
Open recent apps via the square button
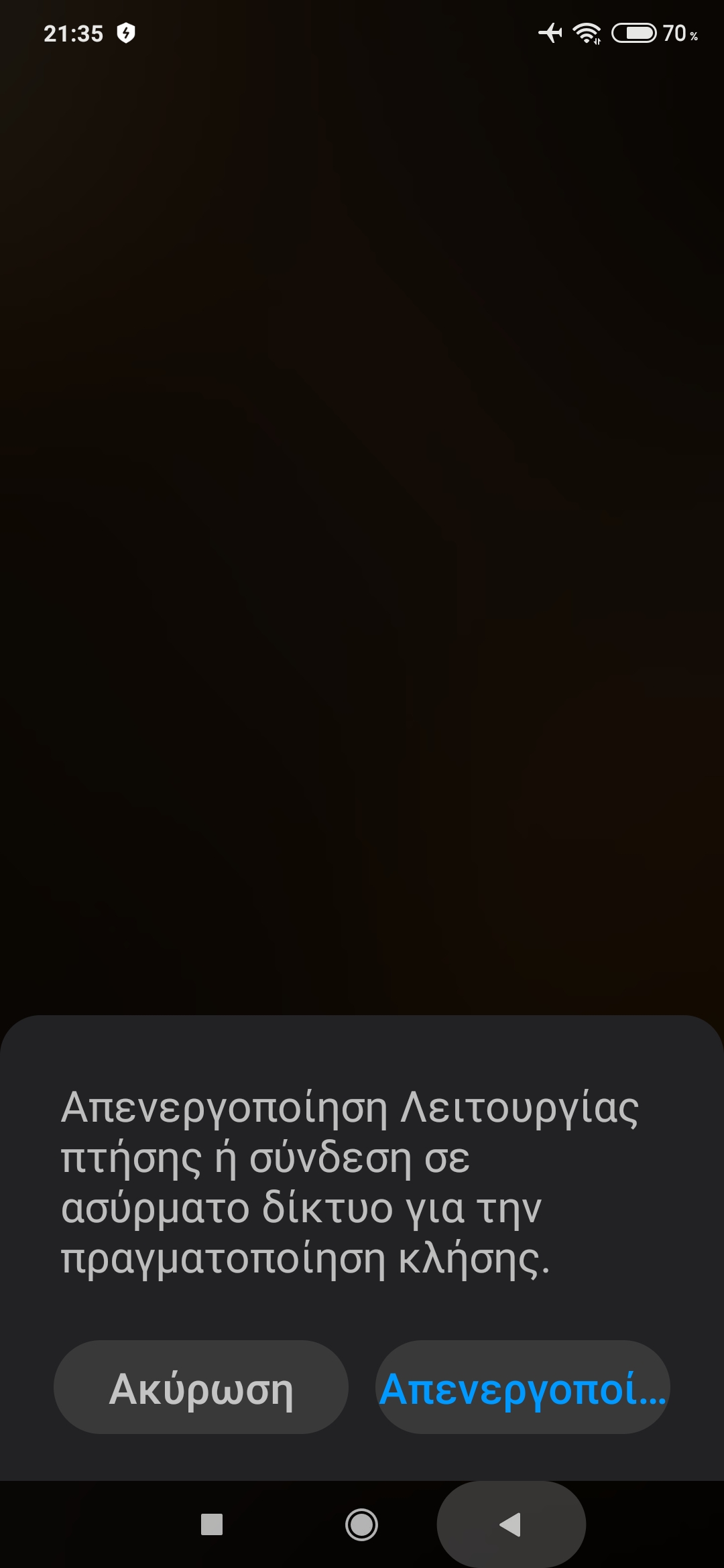(x=212, y=1524)
